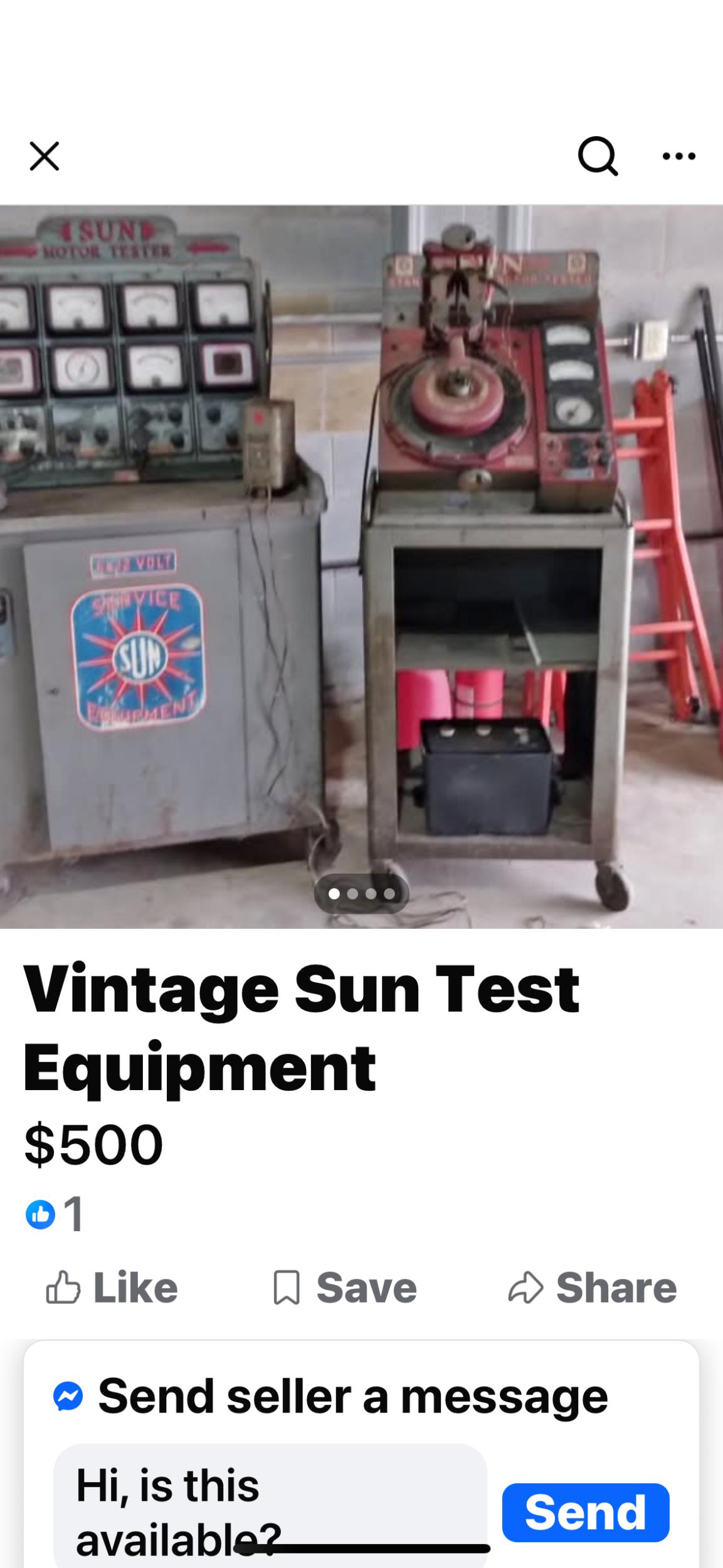Screen dimensions: 723x1568
Task: Like this Vintage Sun Test Equipment listing
Action: [113, 1288]
